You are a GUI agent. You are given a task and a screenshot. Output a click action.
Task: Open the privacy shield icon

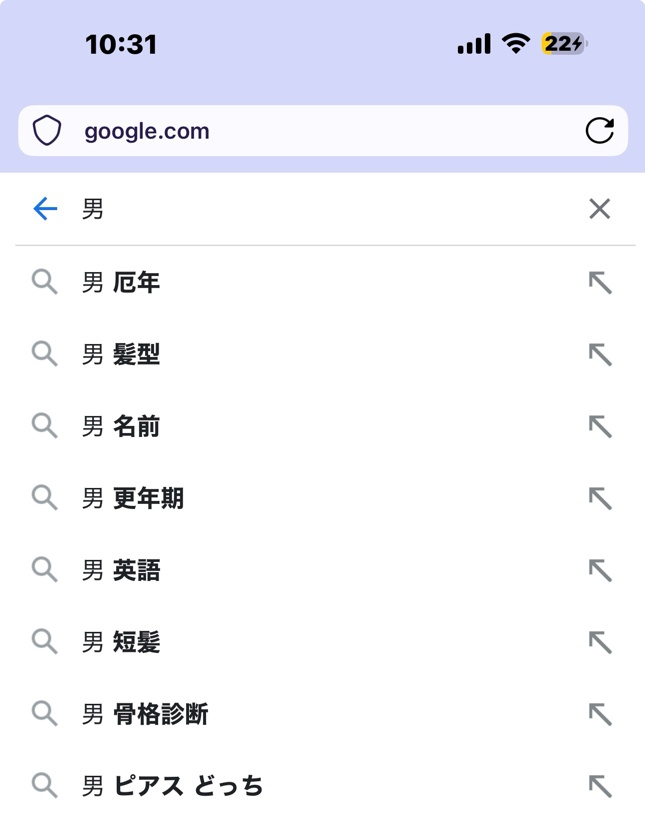coord(47,131)
